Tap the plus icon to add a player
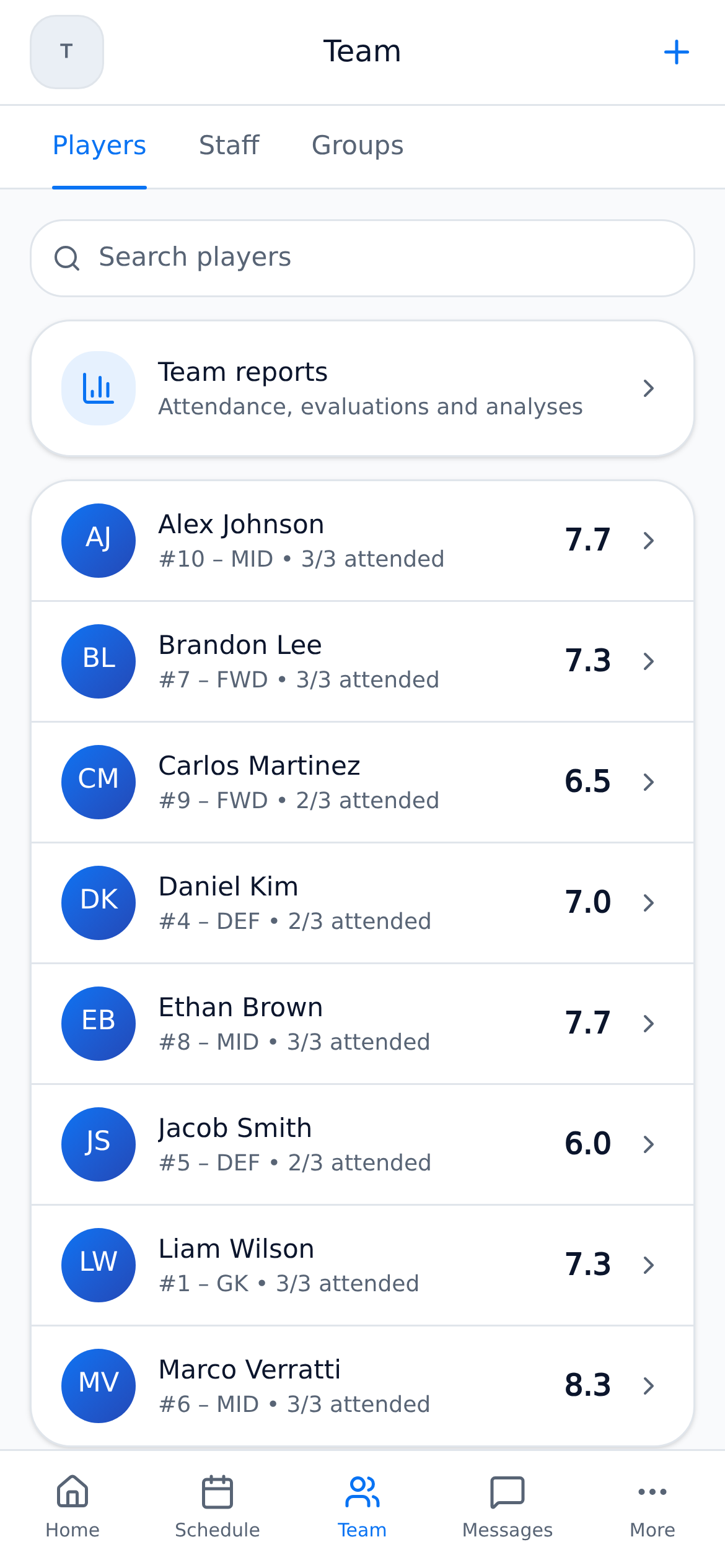Viewport: 725px width, 1568px height. 676,52
